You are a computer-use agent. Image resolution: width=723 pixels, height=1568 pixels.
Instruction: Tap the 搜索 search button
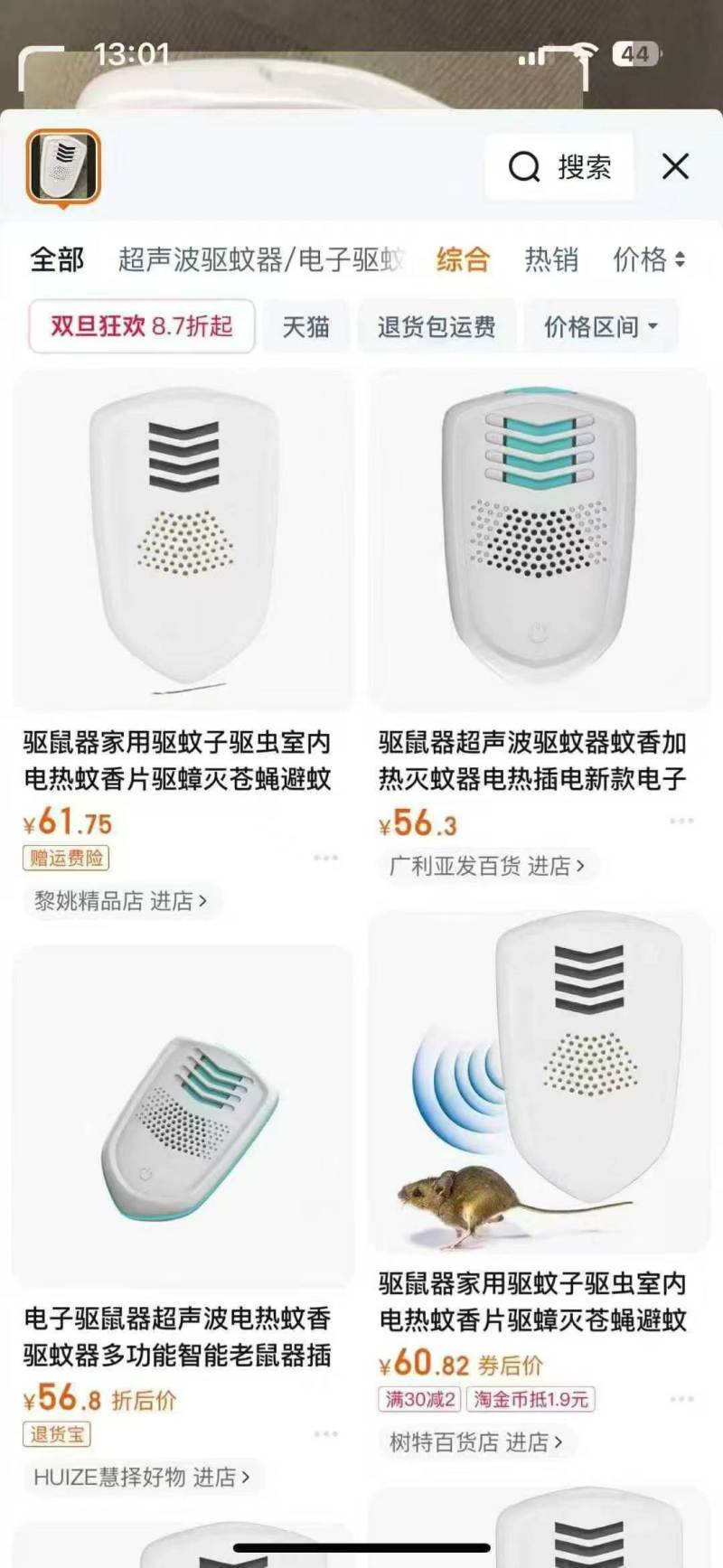pyautogui.click(x=559, y=166)
